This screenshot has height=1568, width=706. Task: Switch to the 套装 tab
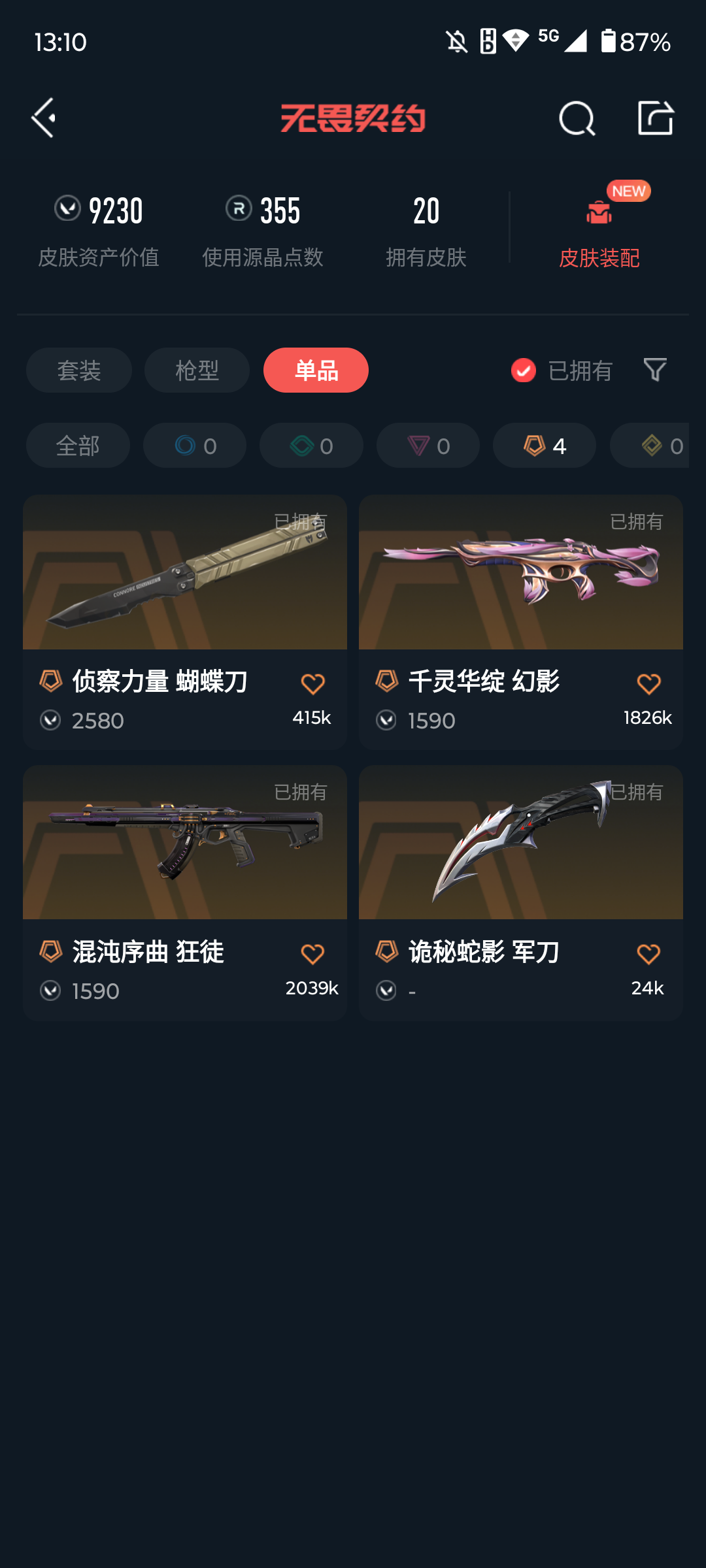(x=78, y=370)
